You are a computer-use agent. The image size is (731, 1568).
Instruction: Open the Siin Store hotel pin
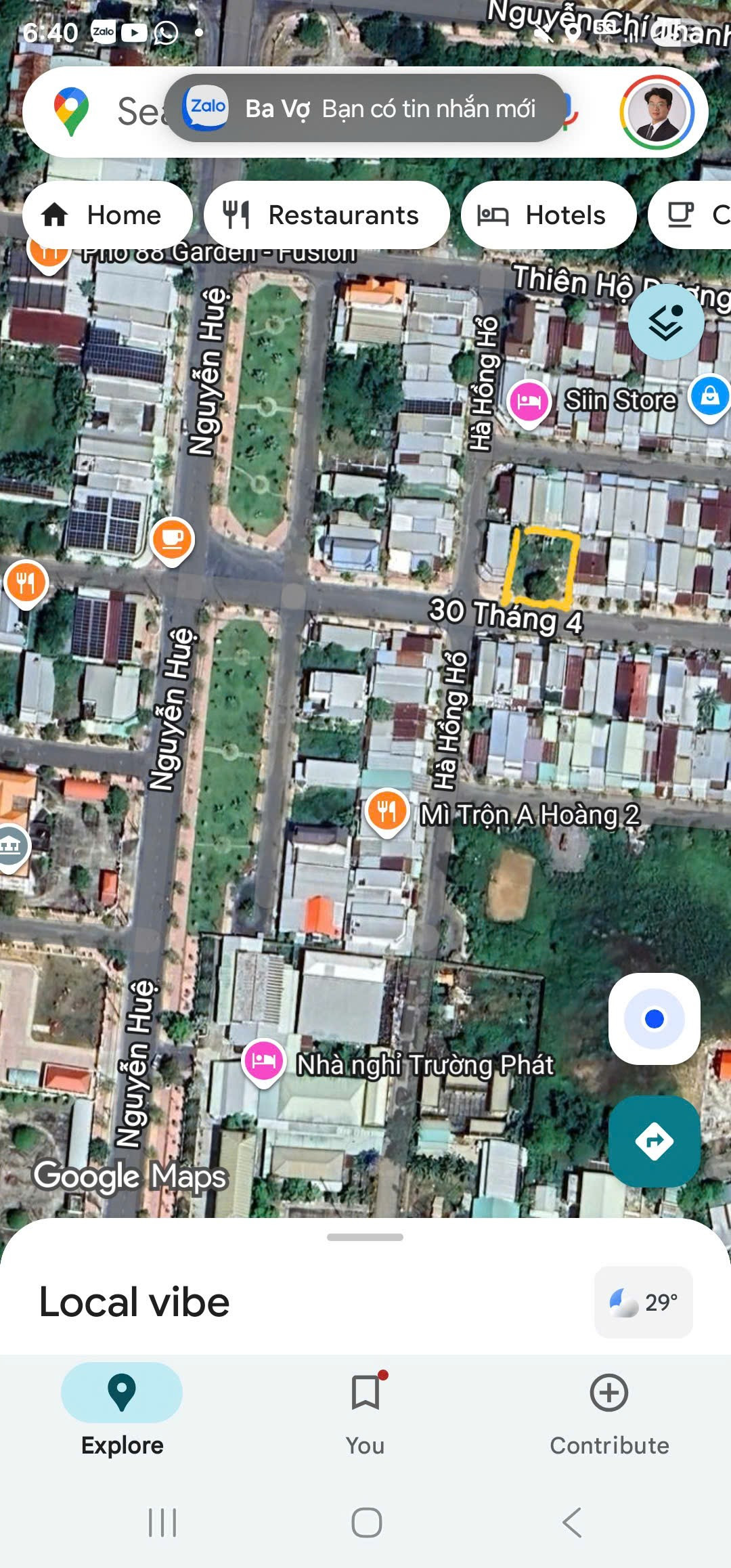[529, 401]
